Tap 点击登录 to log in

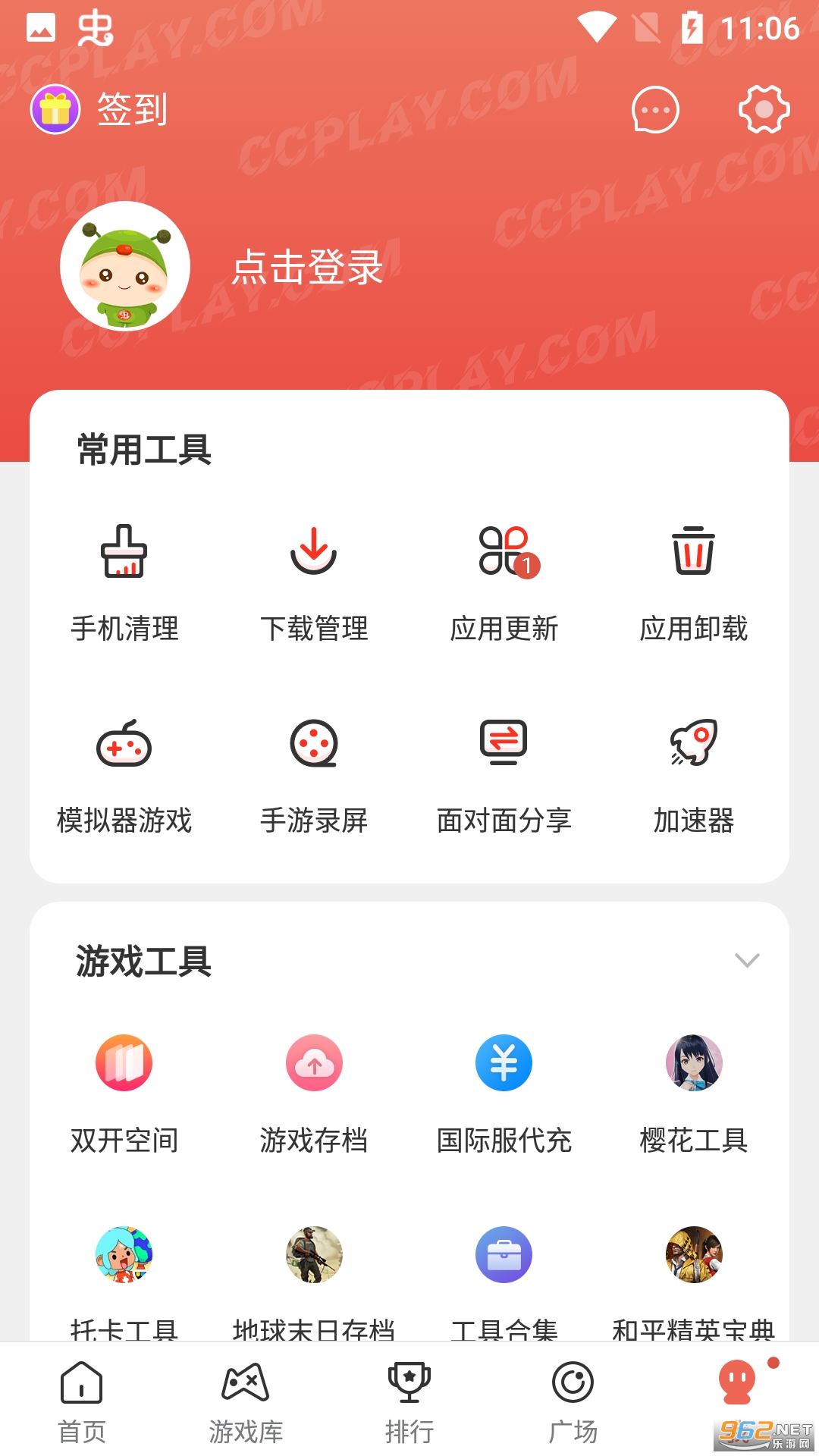tap(307, 267)
